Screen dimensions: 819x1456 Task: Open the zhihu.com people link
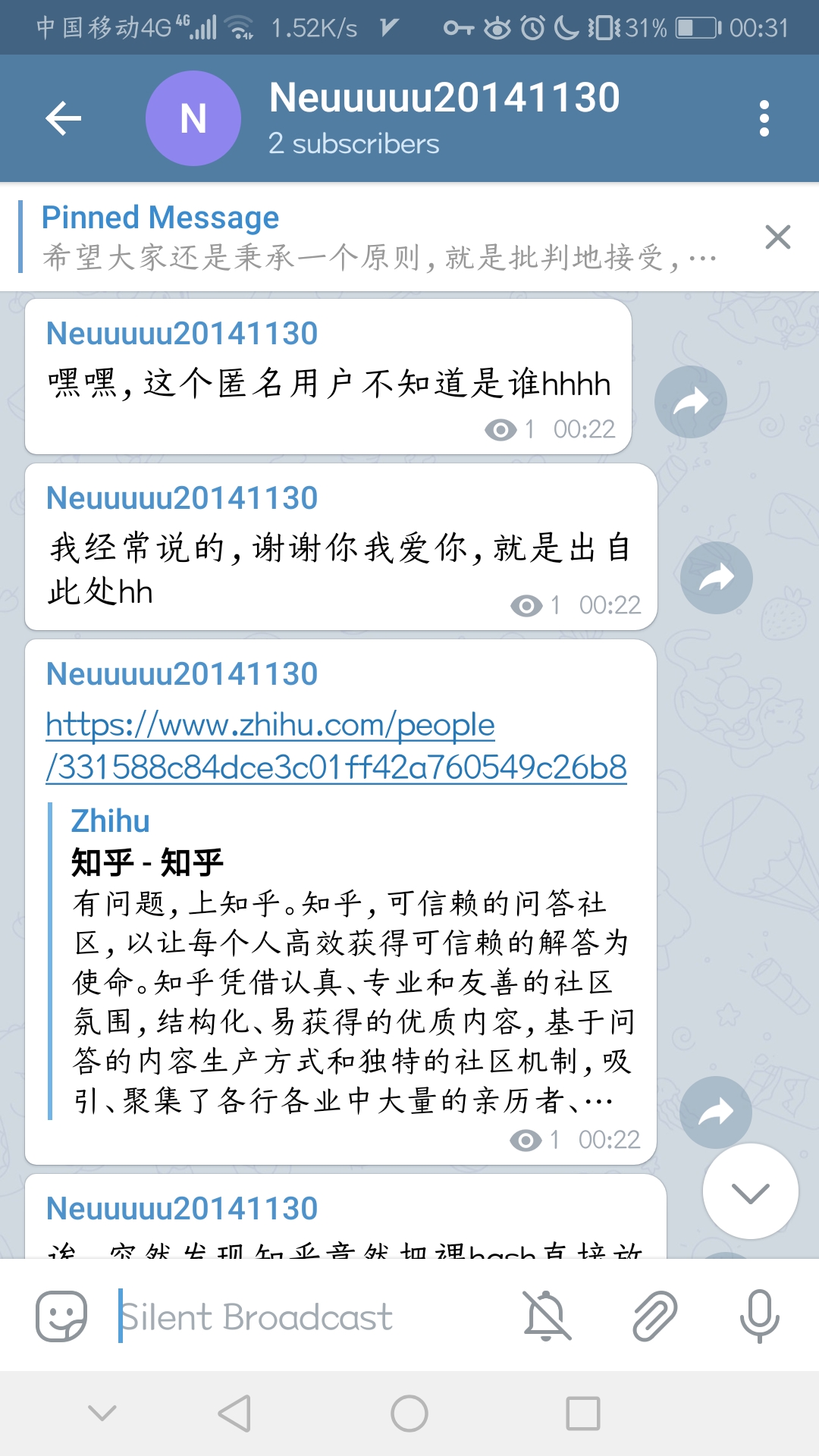pyautogui.click(x=335, y=745)
